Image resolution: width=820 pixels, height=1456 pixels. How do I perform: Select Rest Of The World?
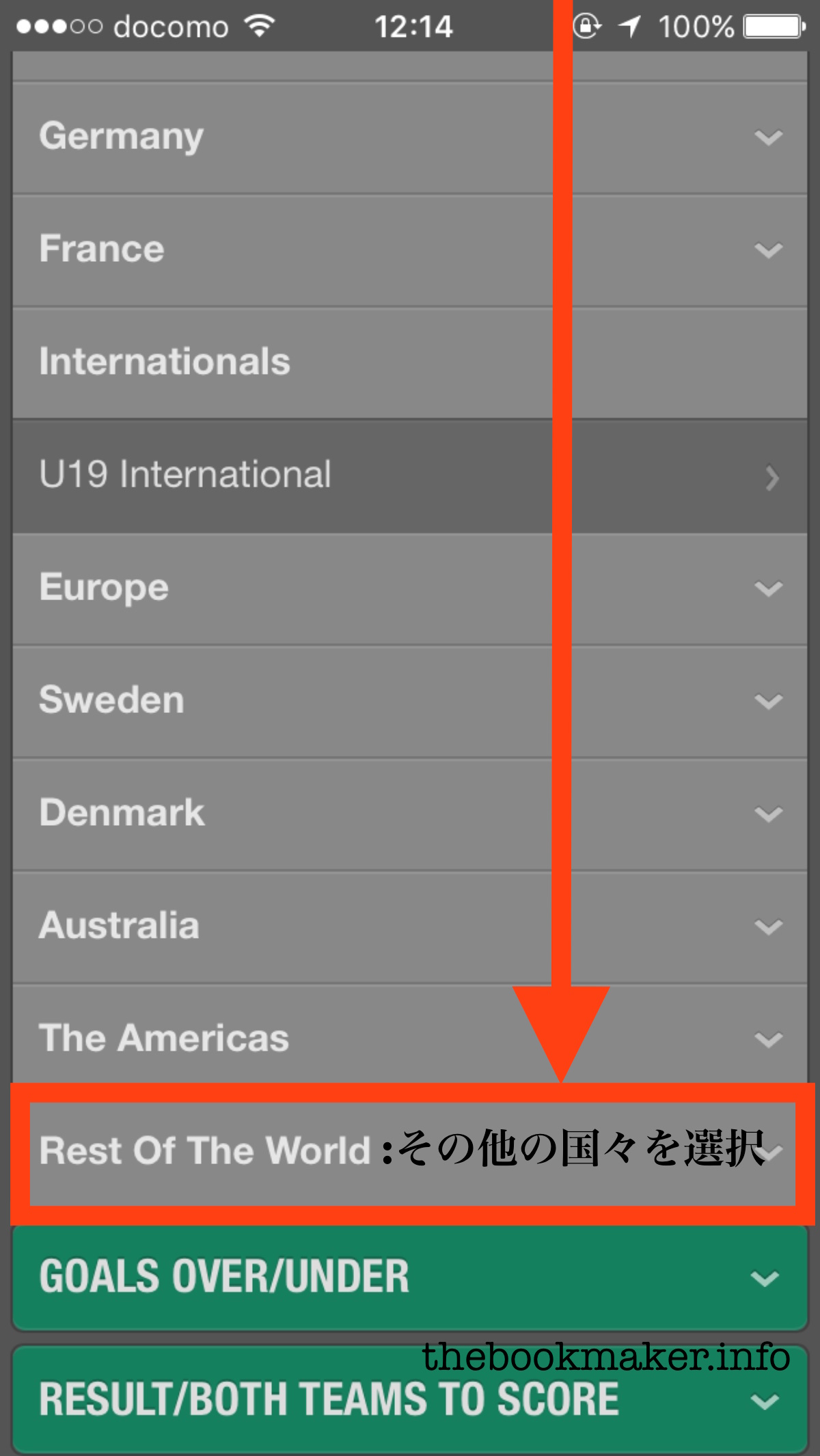(x=410, y=1152)
